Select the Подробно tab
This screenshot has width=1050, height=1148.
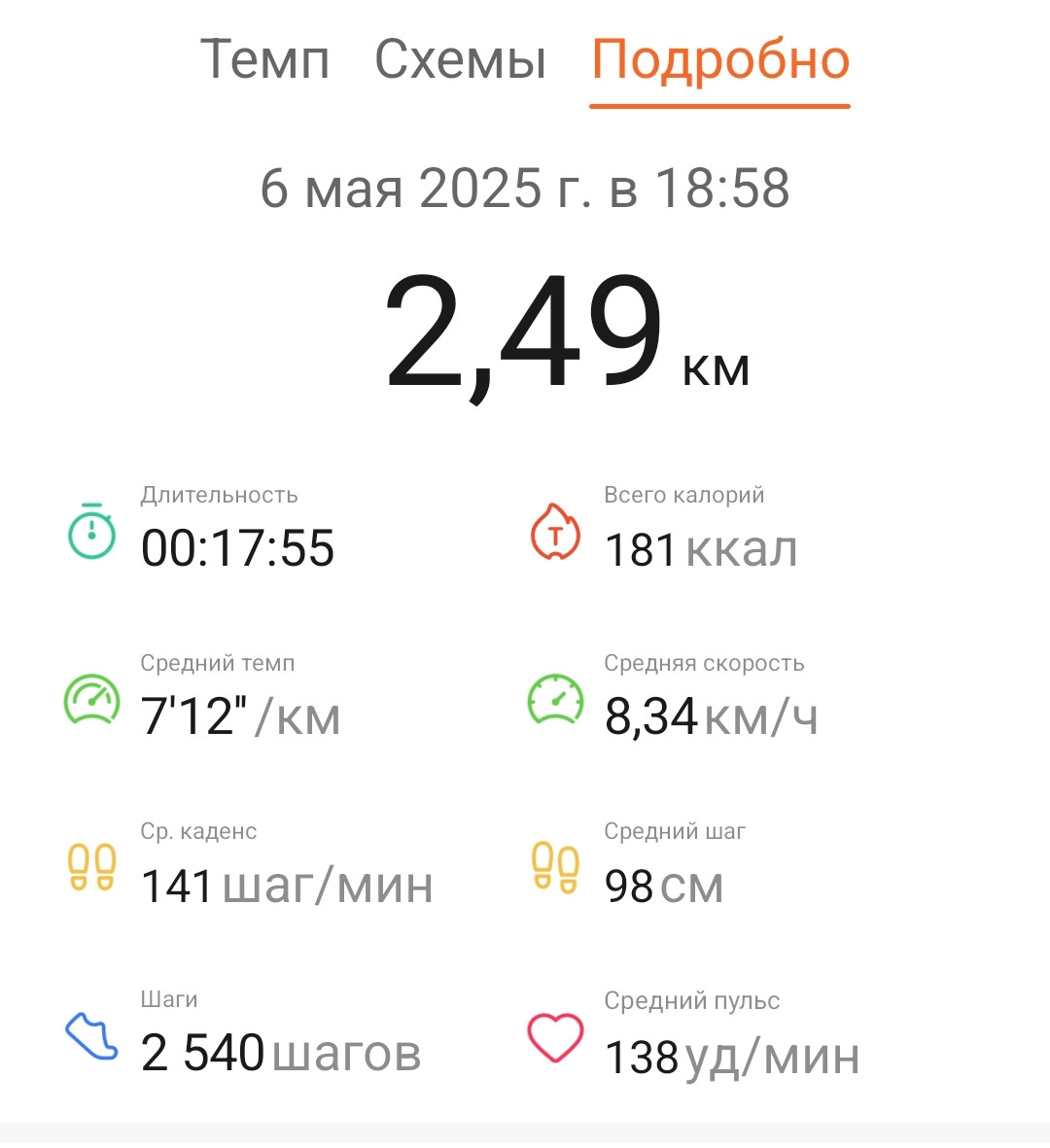(720, 62)
